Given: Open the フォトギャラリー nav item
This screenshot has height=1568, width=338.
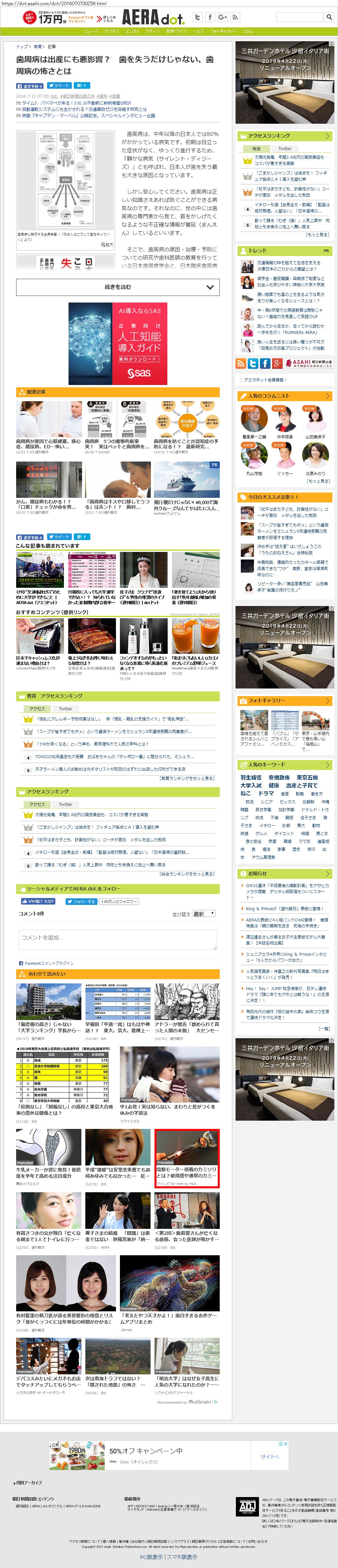Looking at the screenshot, I should point(223,31).
